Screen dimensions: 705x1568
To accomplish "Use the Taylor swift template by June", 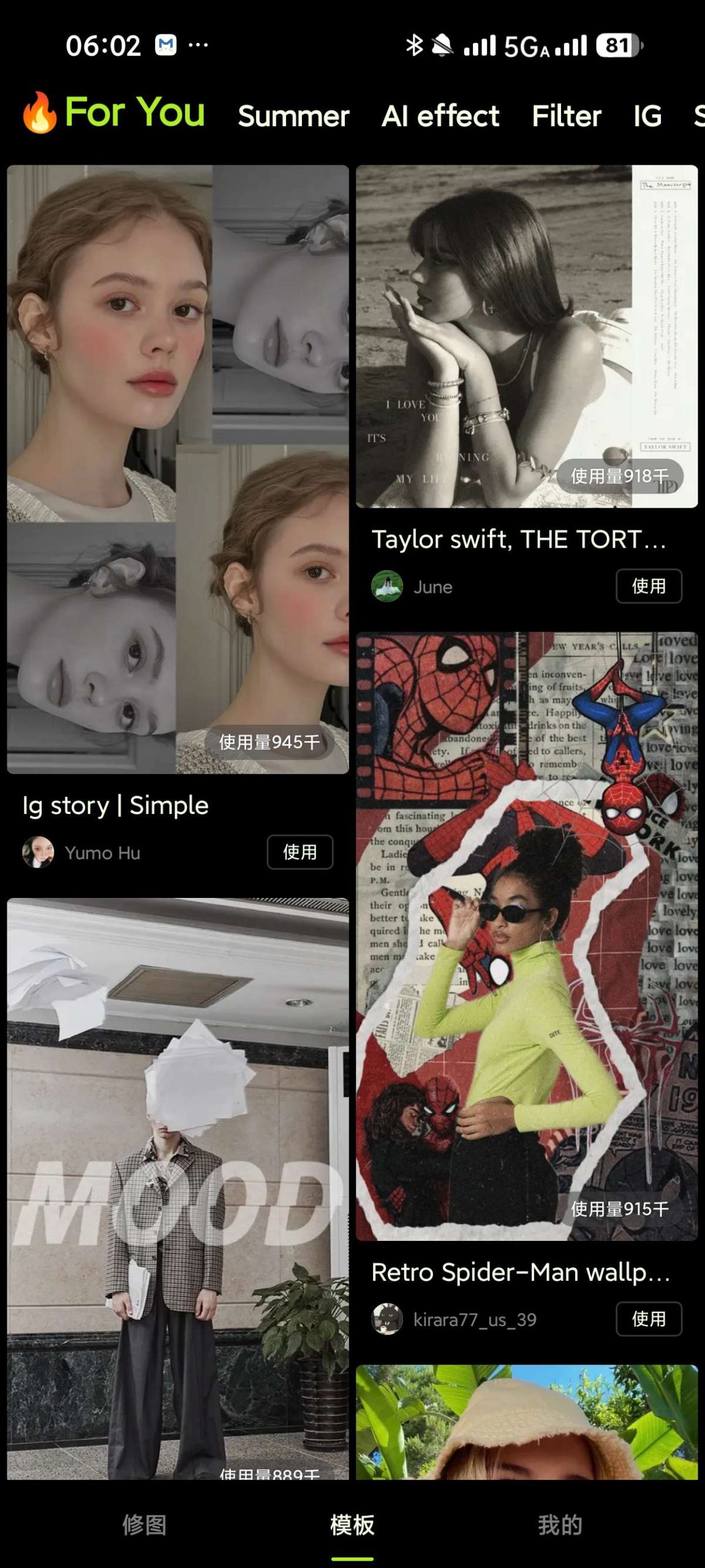I will coord(648,586).
